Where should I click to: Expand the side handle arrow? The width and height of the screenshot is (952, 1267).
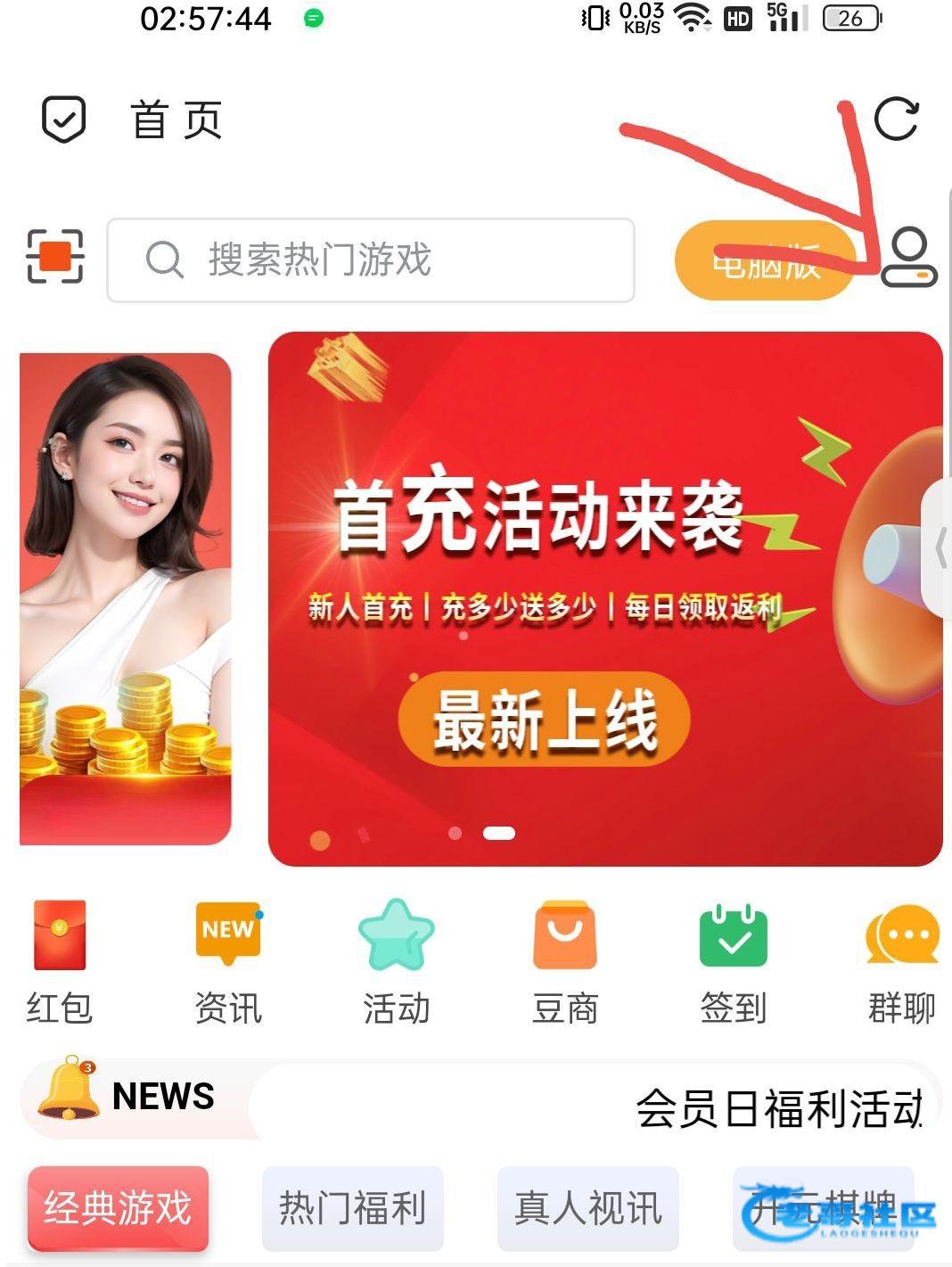(940, 548)
